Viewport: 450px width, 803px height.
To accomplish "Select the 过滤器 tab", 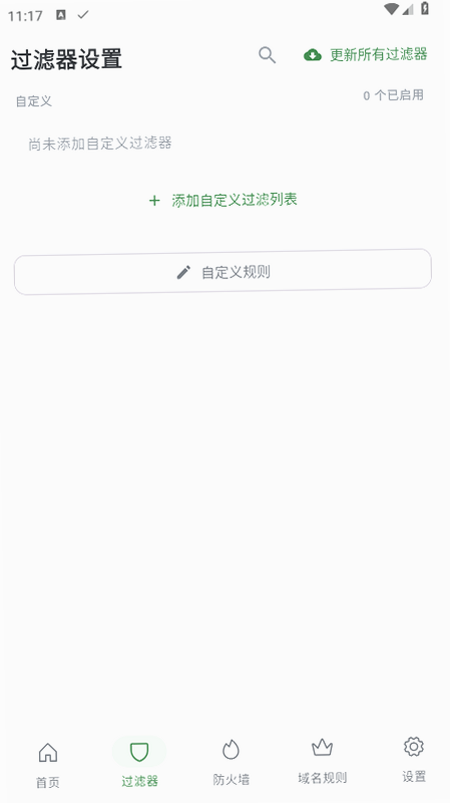I will click(x=139, y=764).
